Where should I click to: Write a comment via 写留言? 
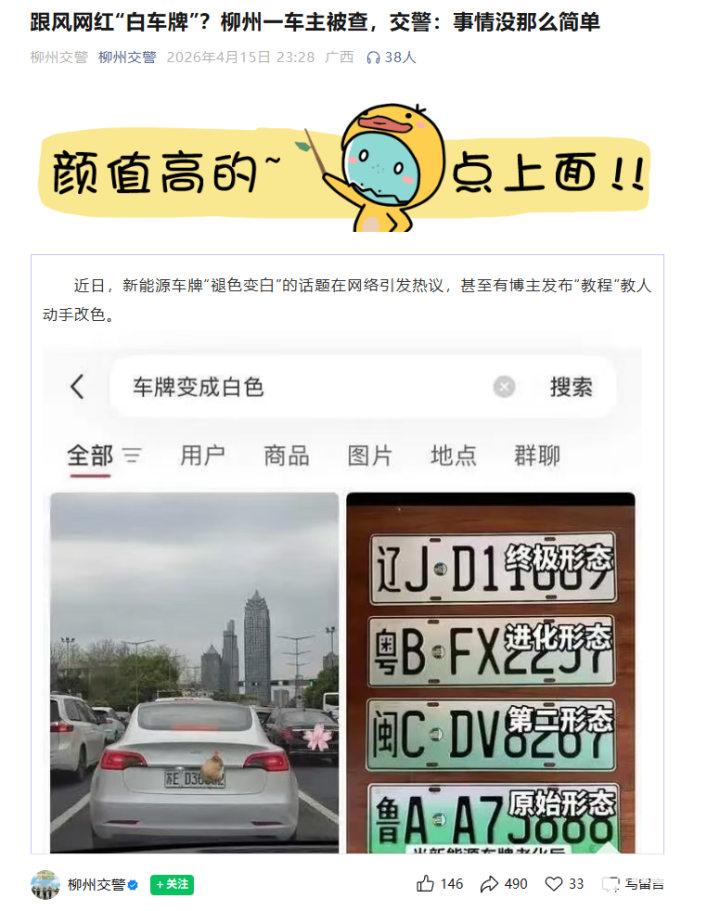tap(633, 884)
